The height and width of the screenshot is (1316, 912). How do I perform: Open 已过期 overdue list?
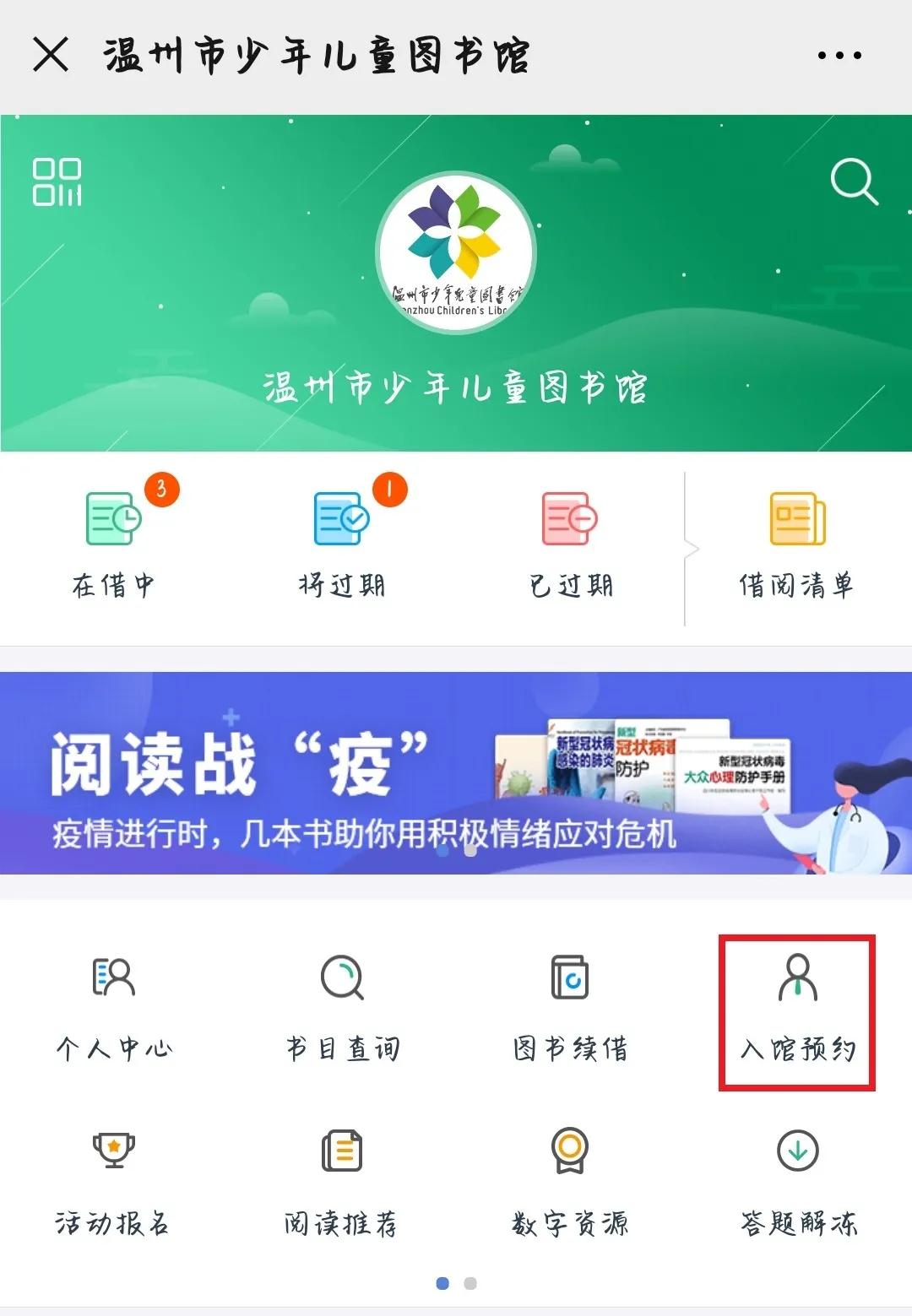pos(570,544)
